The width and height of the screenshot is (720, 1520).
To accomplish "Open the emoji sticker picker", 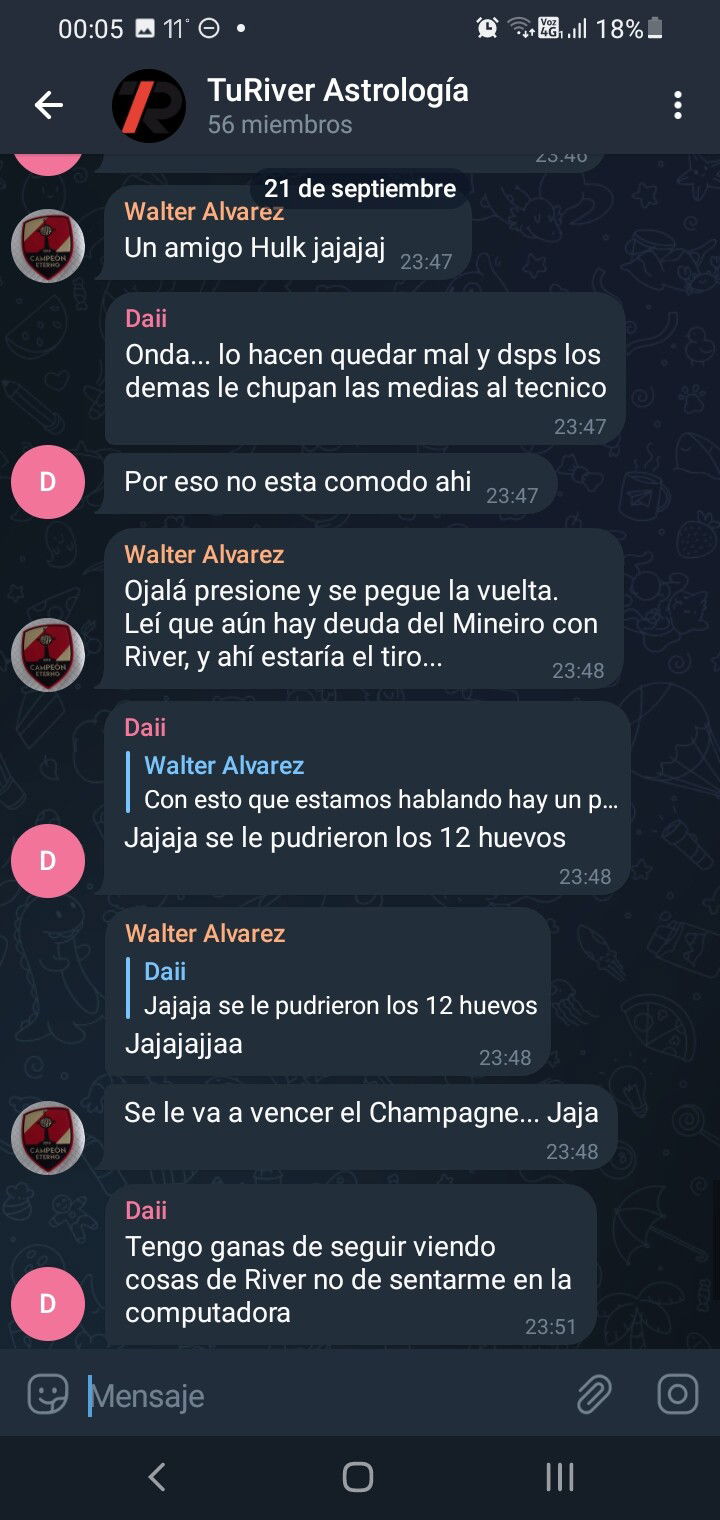I will 48,1394.
